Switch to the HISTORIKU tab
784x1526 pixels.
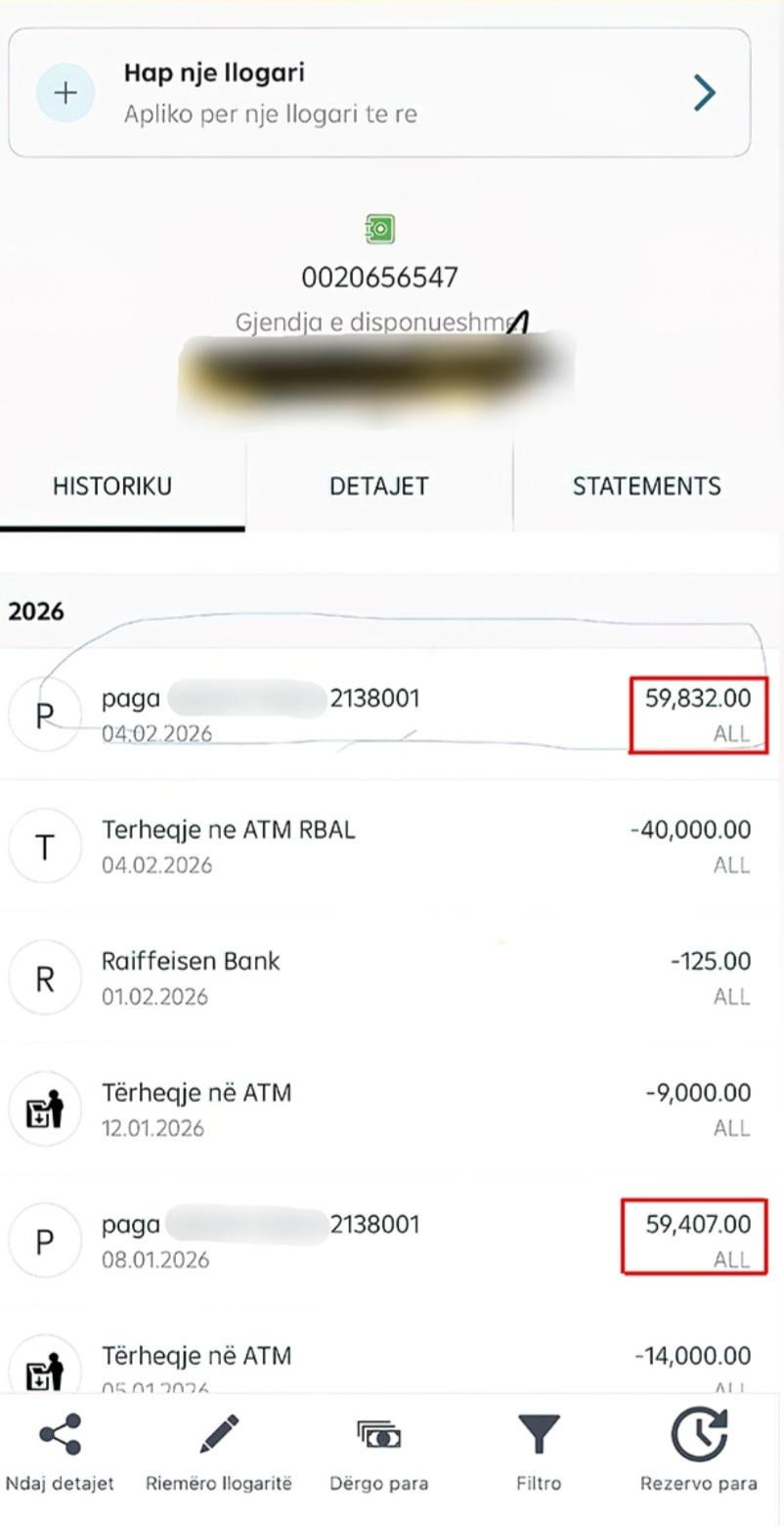click(112, 486)
